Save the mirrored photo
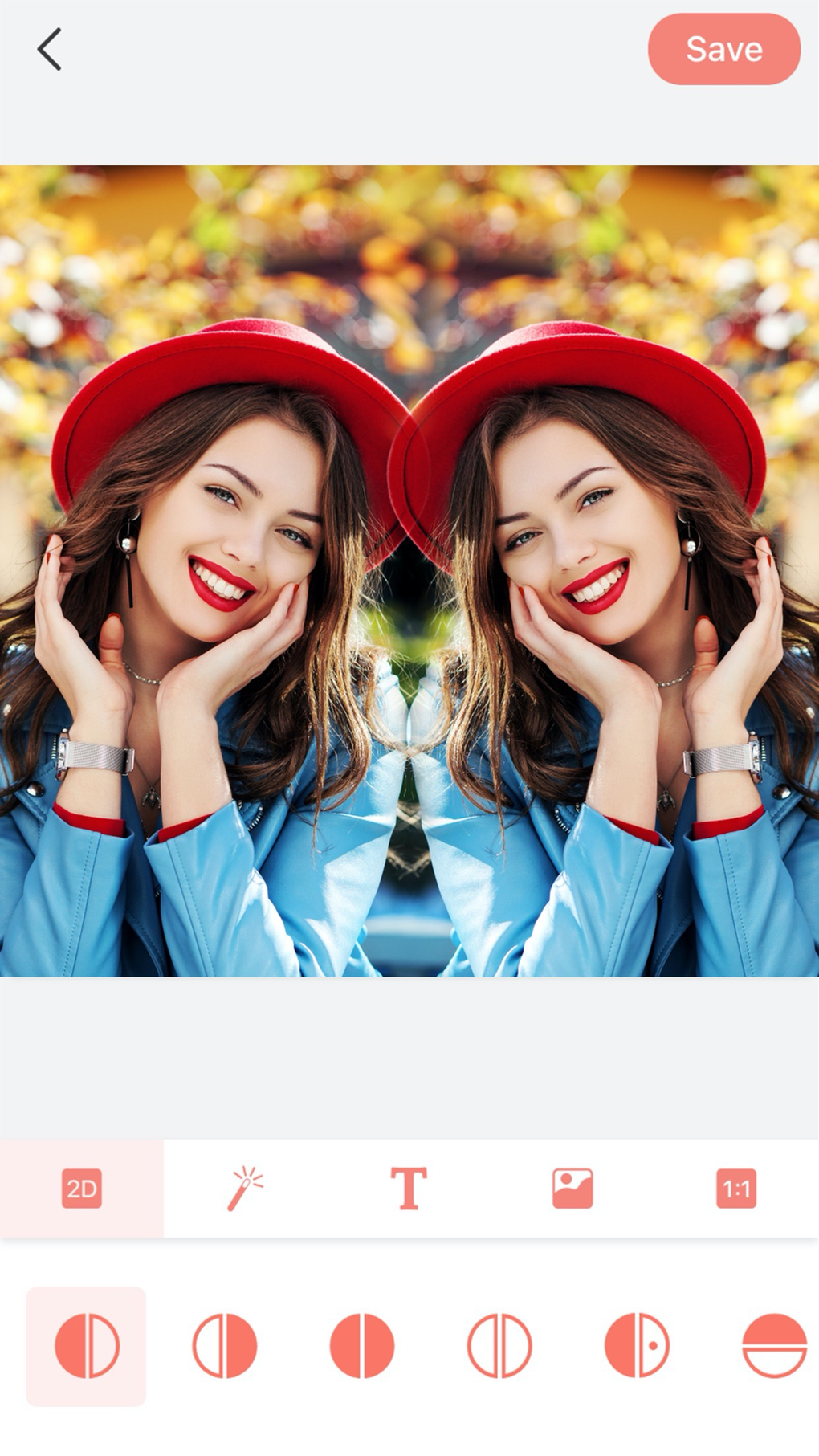 point(723,49)
